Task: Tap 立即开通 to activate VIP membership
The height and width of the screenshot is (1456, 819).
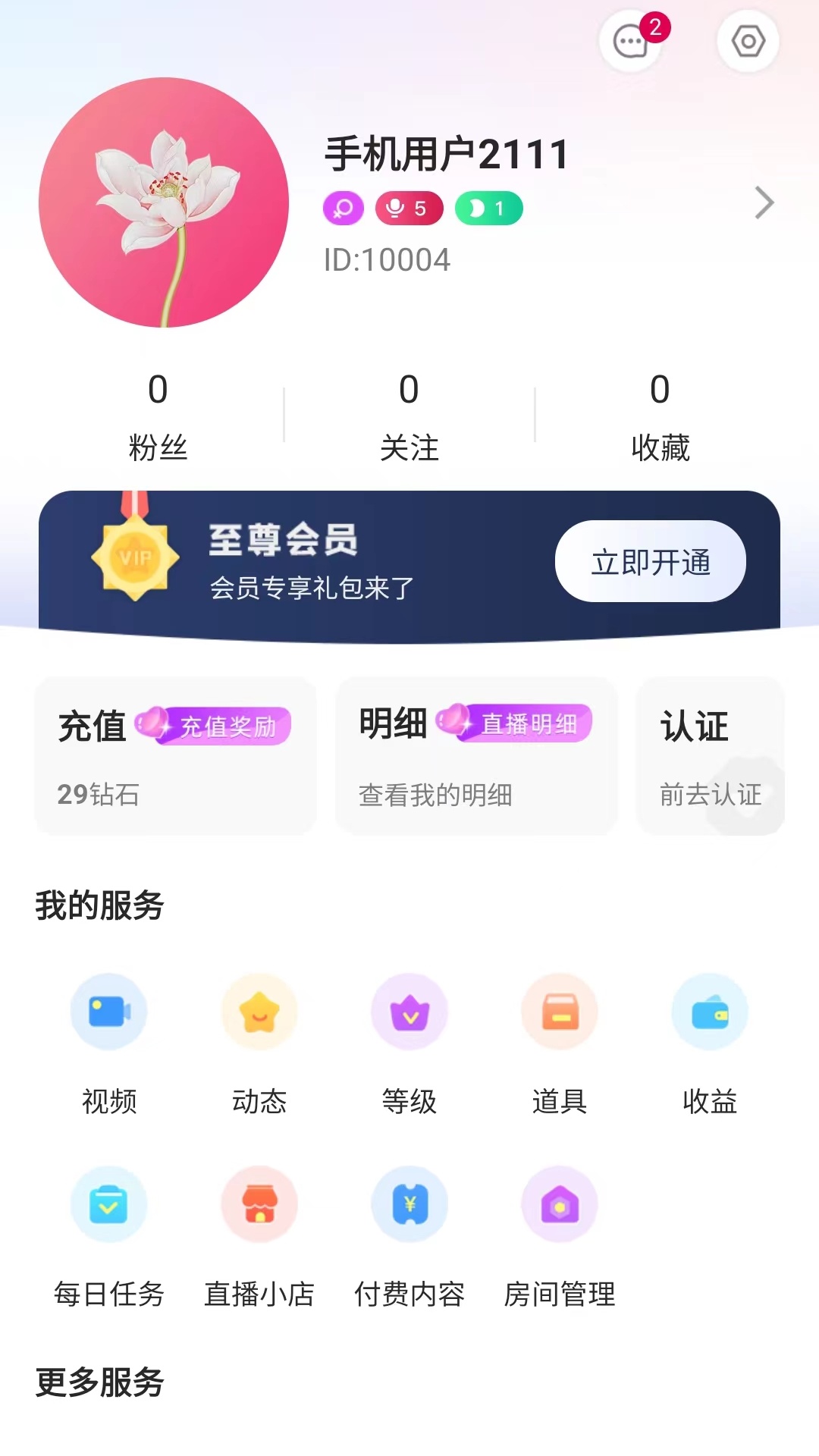Action: click(650, 561)
